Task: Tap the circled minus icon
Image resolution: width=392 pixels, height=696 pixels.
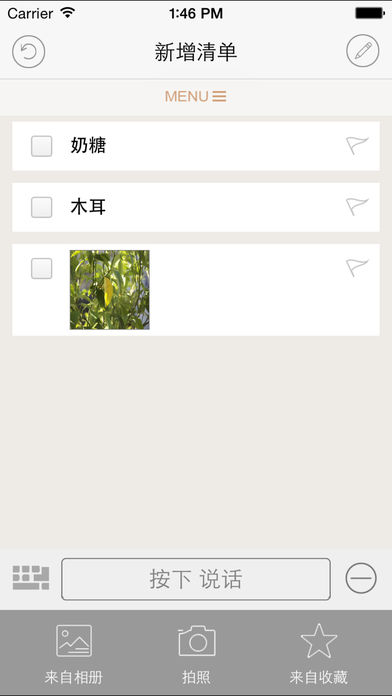Action: (x=361, y=578)
